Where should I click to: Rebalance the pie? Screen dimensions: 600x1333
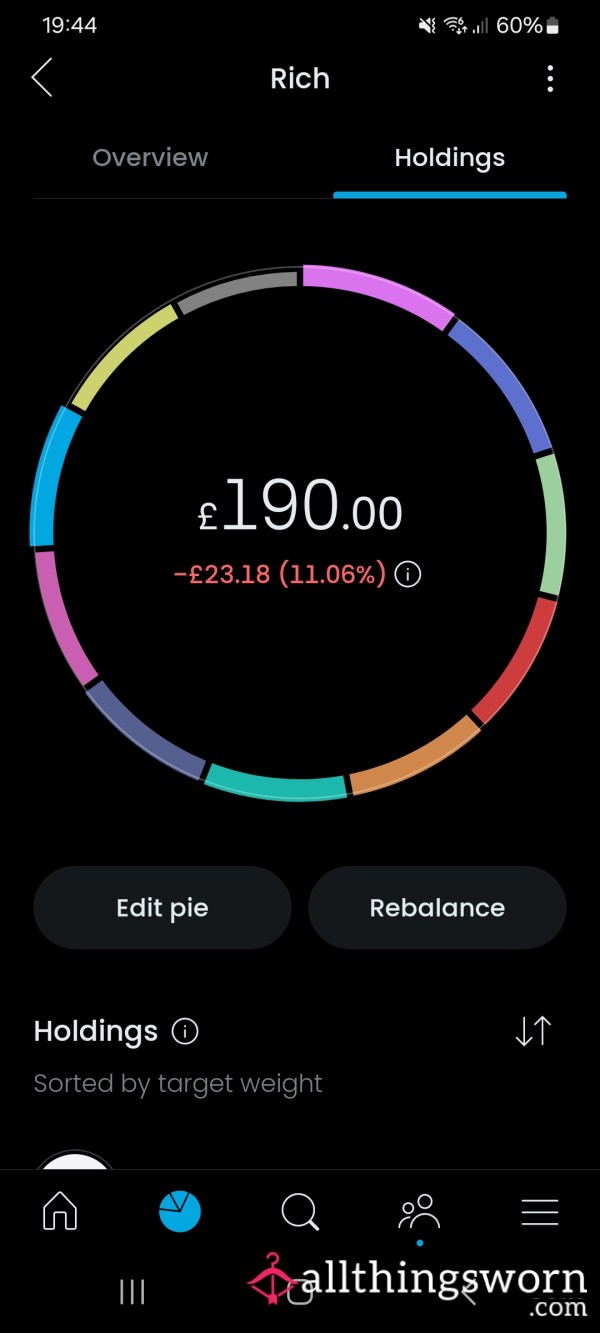point(437,908)
